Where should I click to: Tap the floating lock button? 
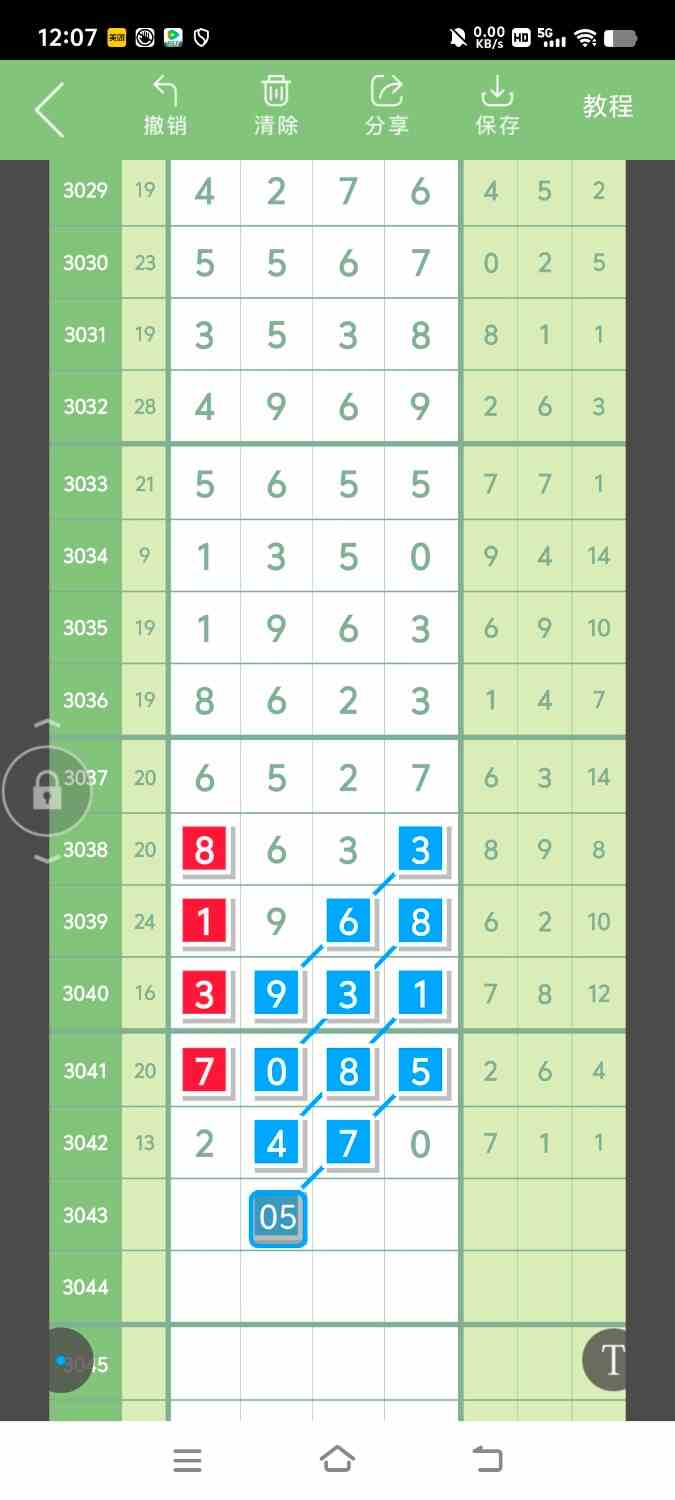[46, 792]
